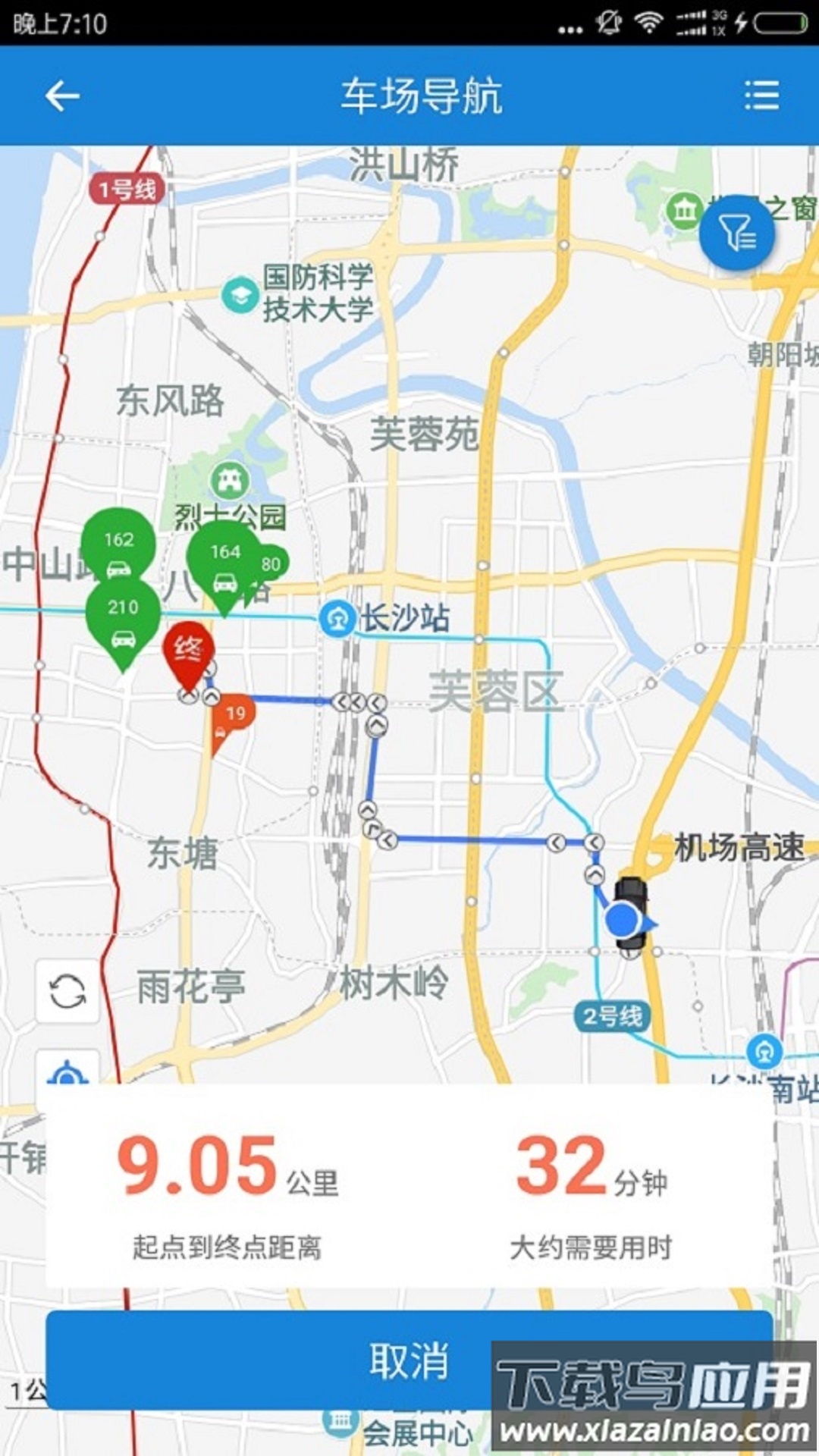This screenshot has width=819, height=1456.
Task: Cancel navigation with 取消 button
Action: (409, 1360)
